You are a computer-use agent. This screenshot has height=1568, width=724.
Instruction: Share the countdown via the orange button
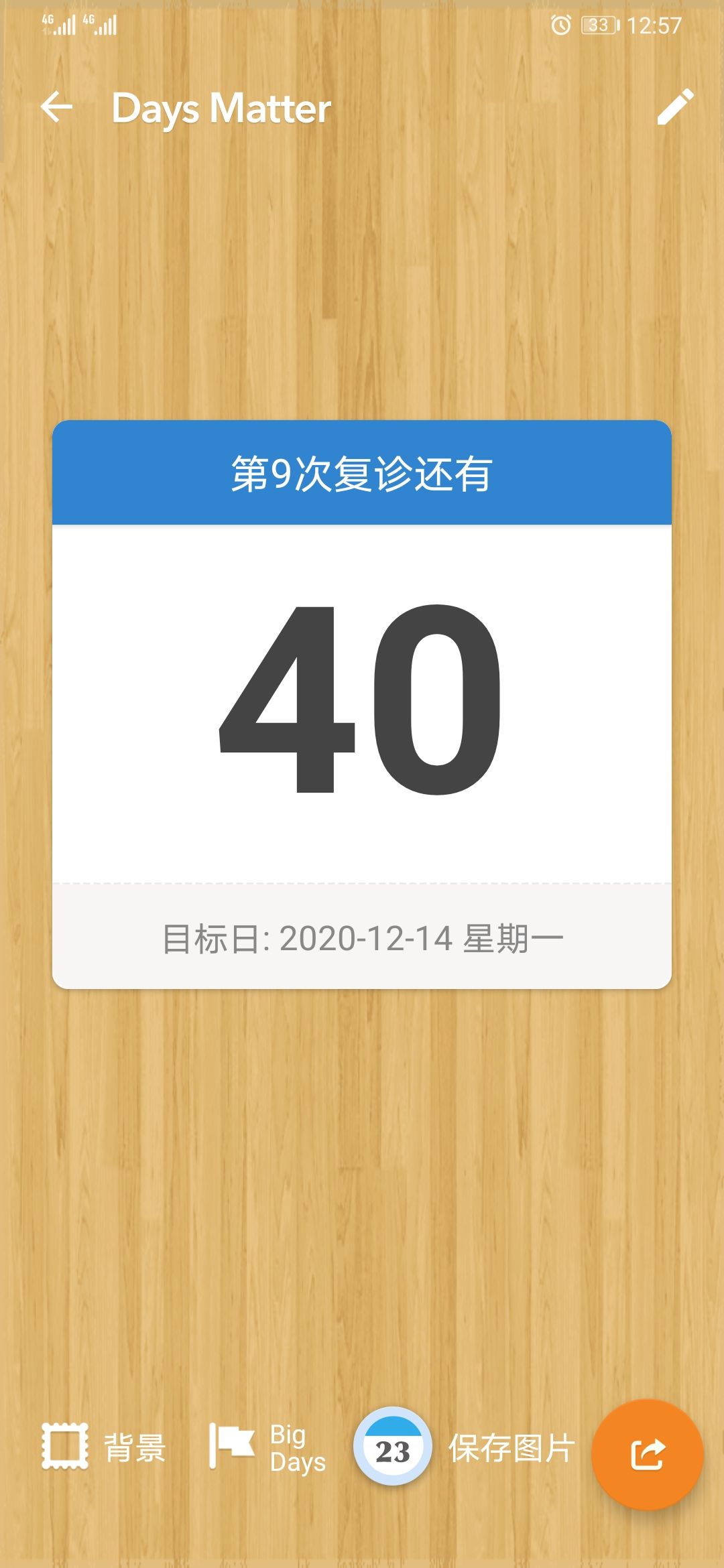pos(647,1454)
